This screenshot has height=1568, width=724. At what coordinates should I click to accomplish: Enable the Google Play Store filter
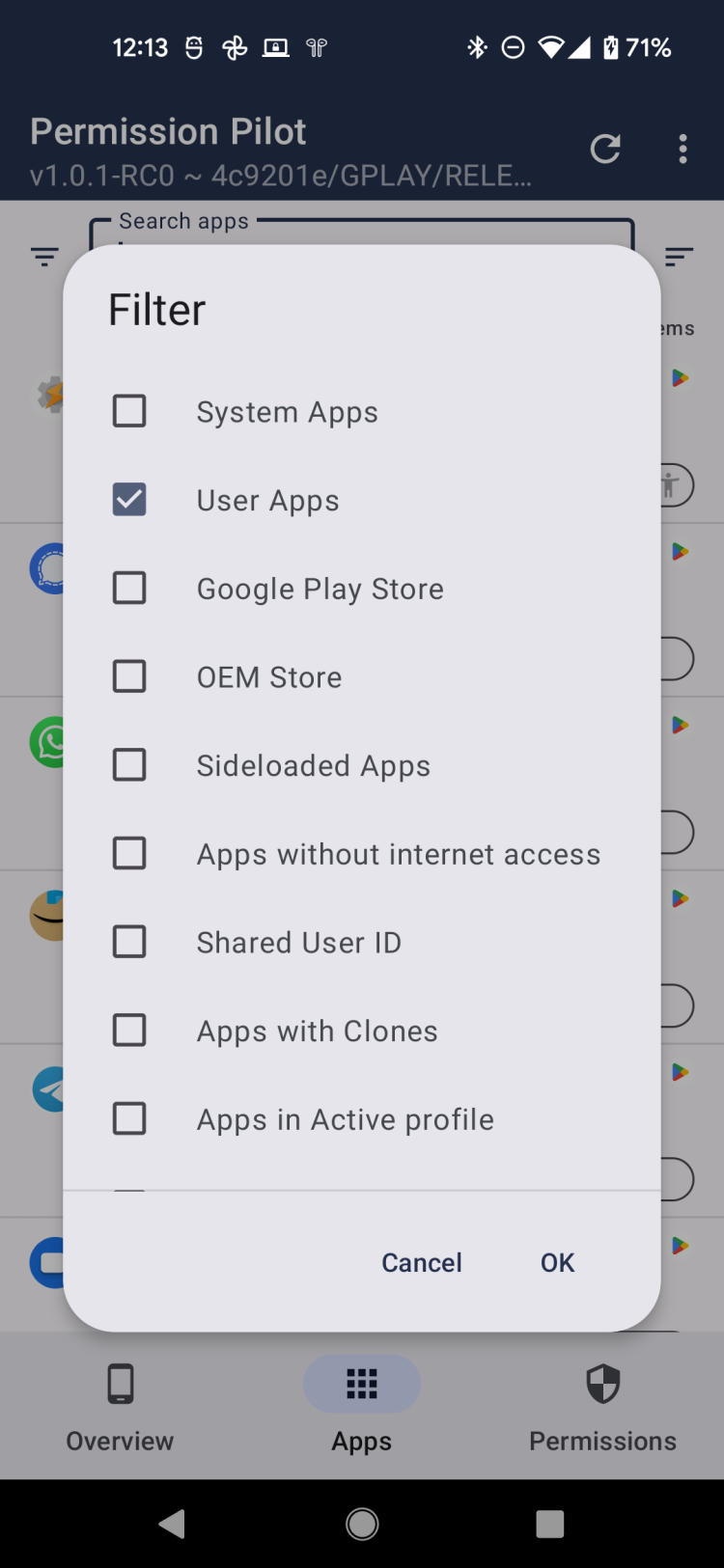[x=129, y=588]
